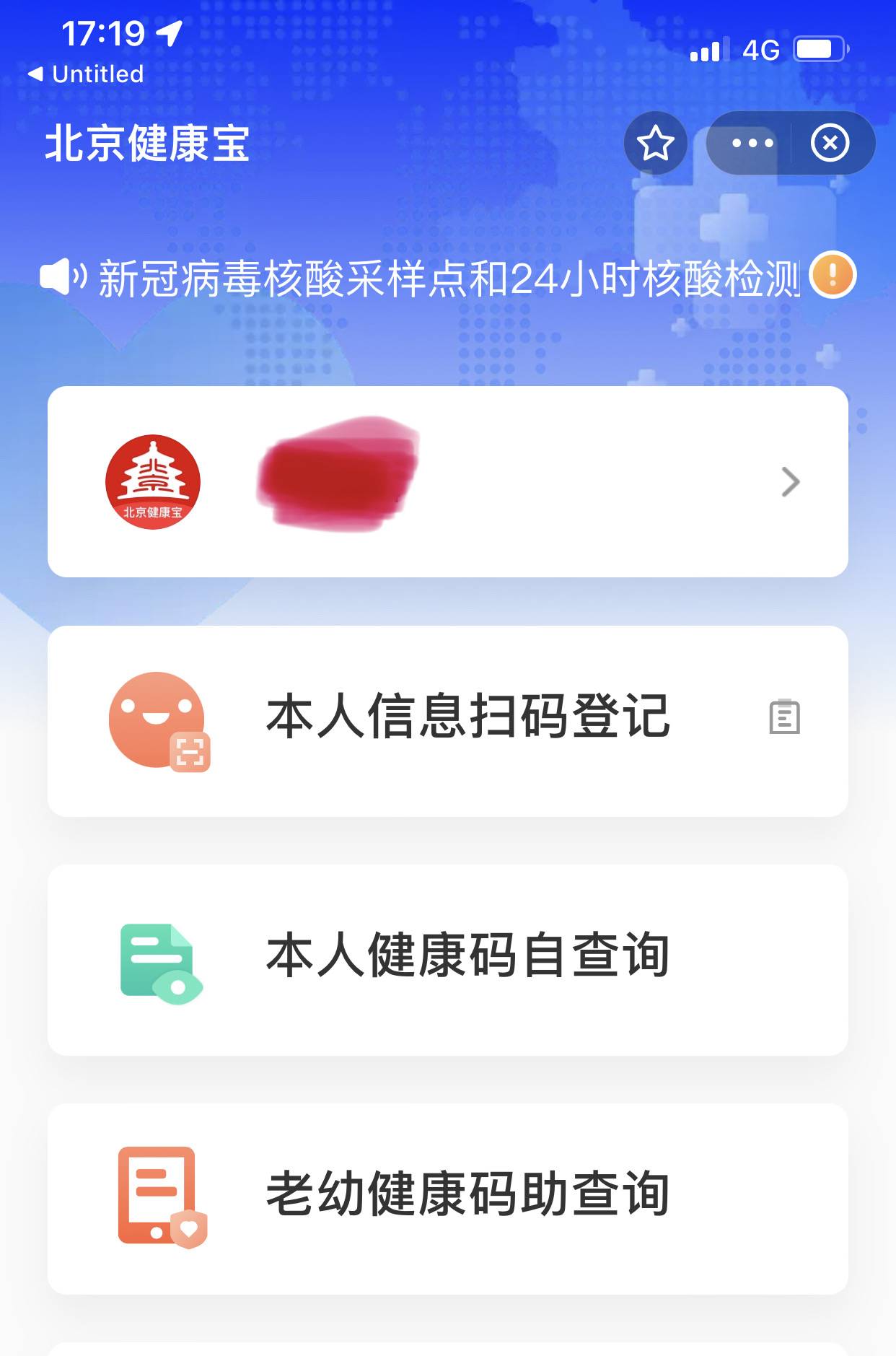This screenshot has height=1356, width=896.
Task: Open the 新冠病毒核酸采样点 announcement
Action: click(447, 279)
